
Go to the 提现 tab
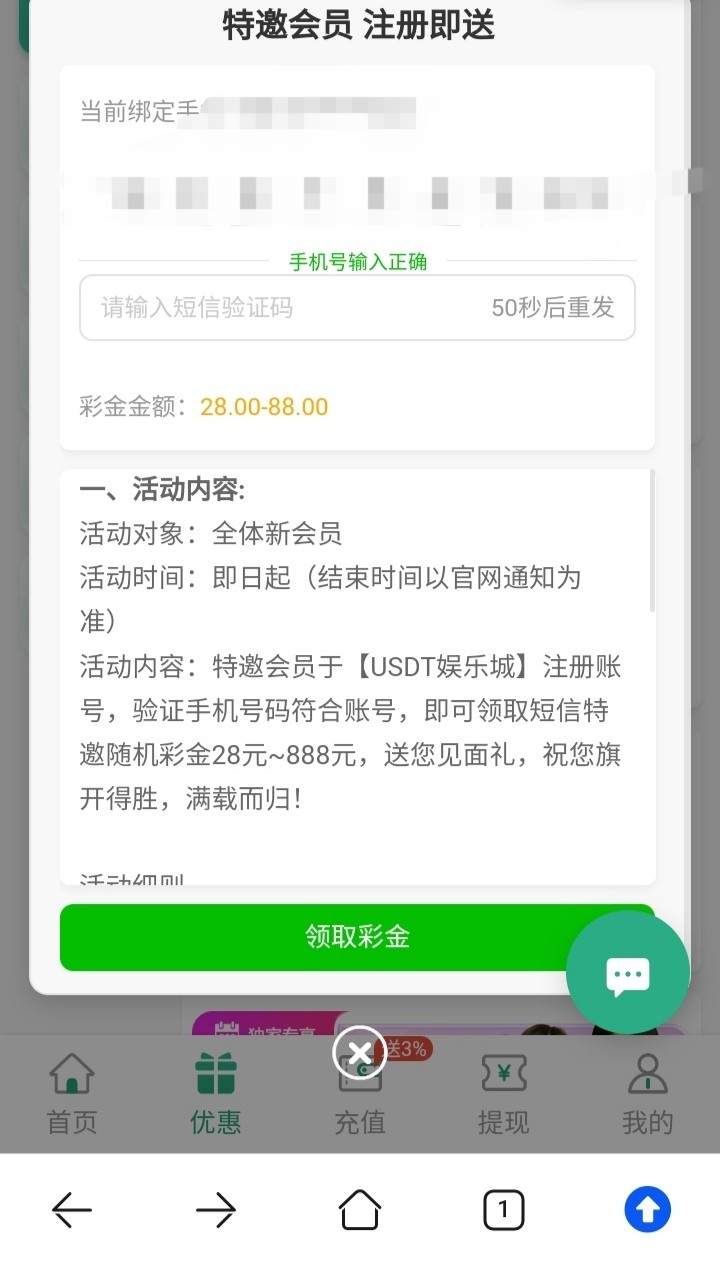tap(503, 1094)
